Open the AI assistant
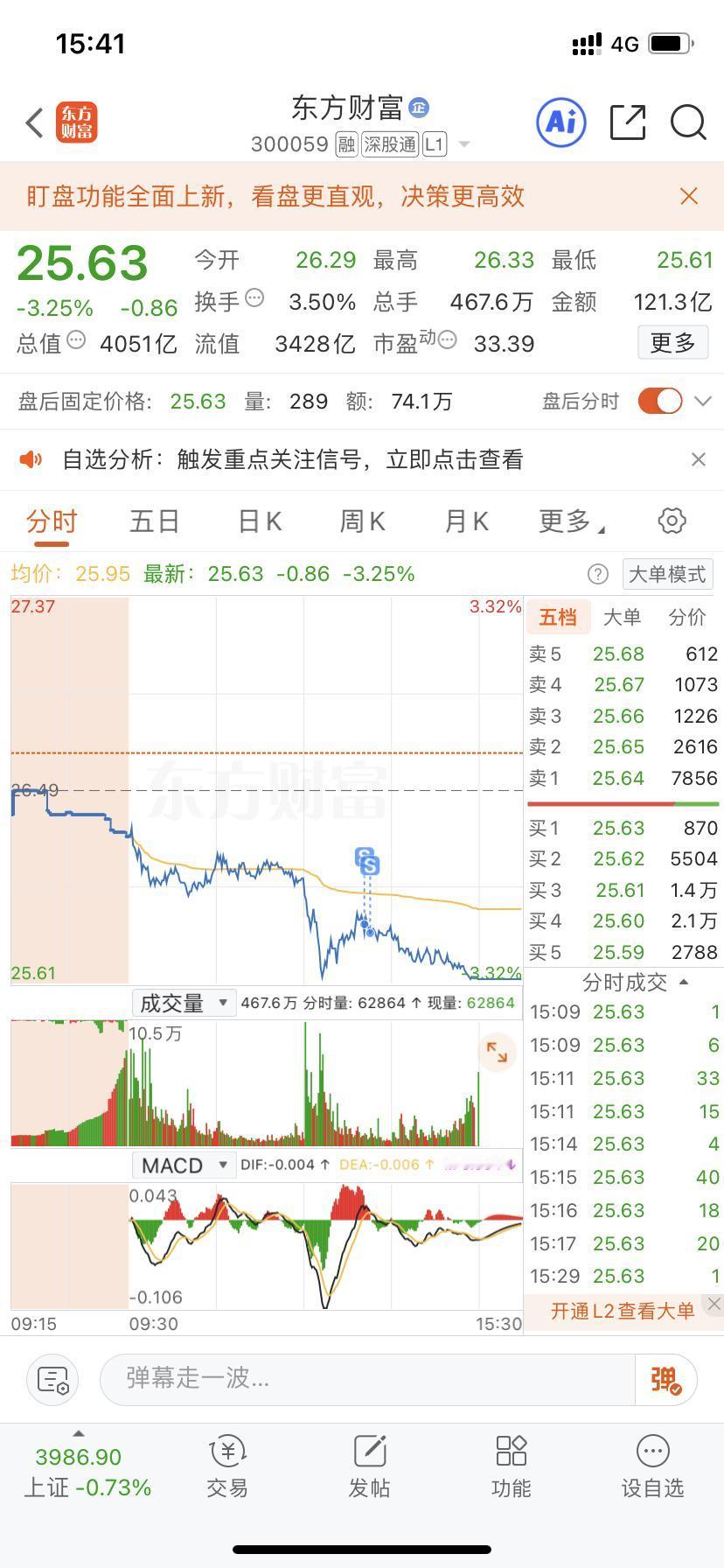 tap(560, 122)
